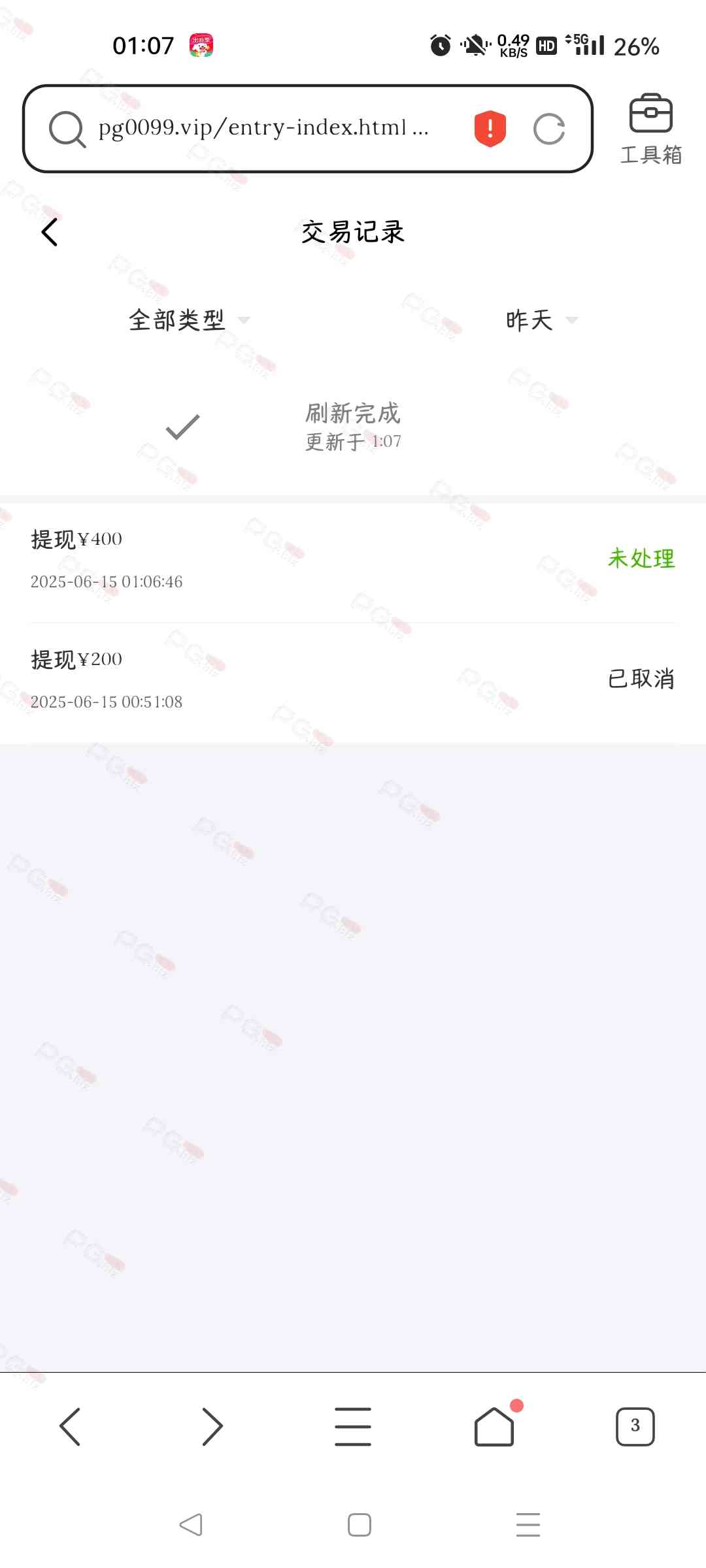Viewport: 706px width, 1568px height.
Task: Open the tab switcher showing 3
Action: [x=635, y=1426]
